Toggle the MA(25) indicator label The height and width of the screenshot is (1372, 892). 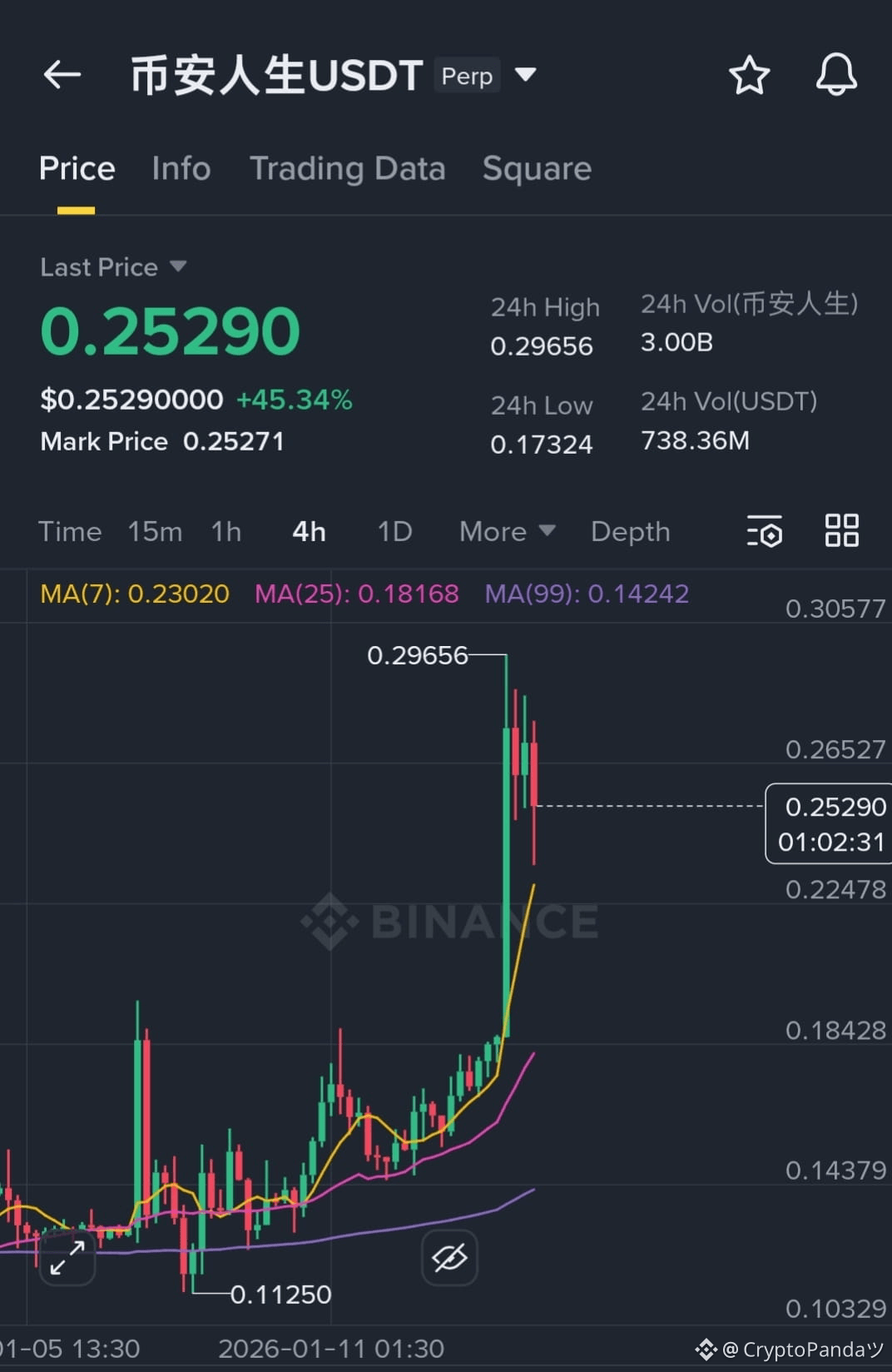[x=356, y=594]
